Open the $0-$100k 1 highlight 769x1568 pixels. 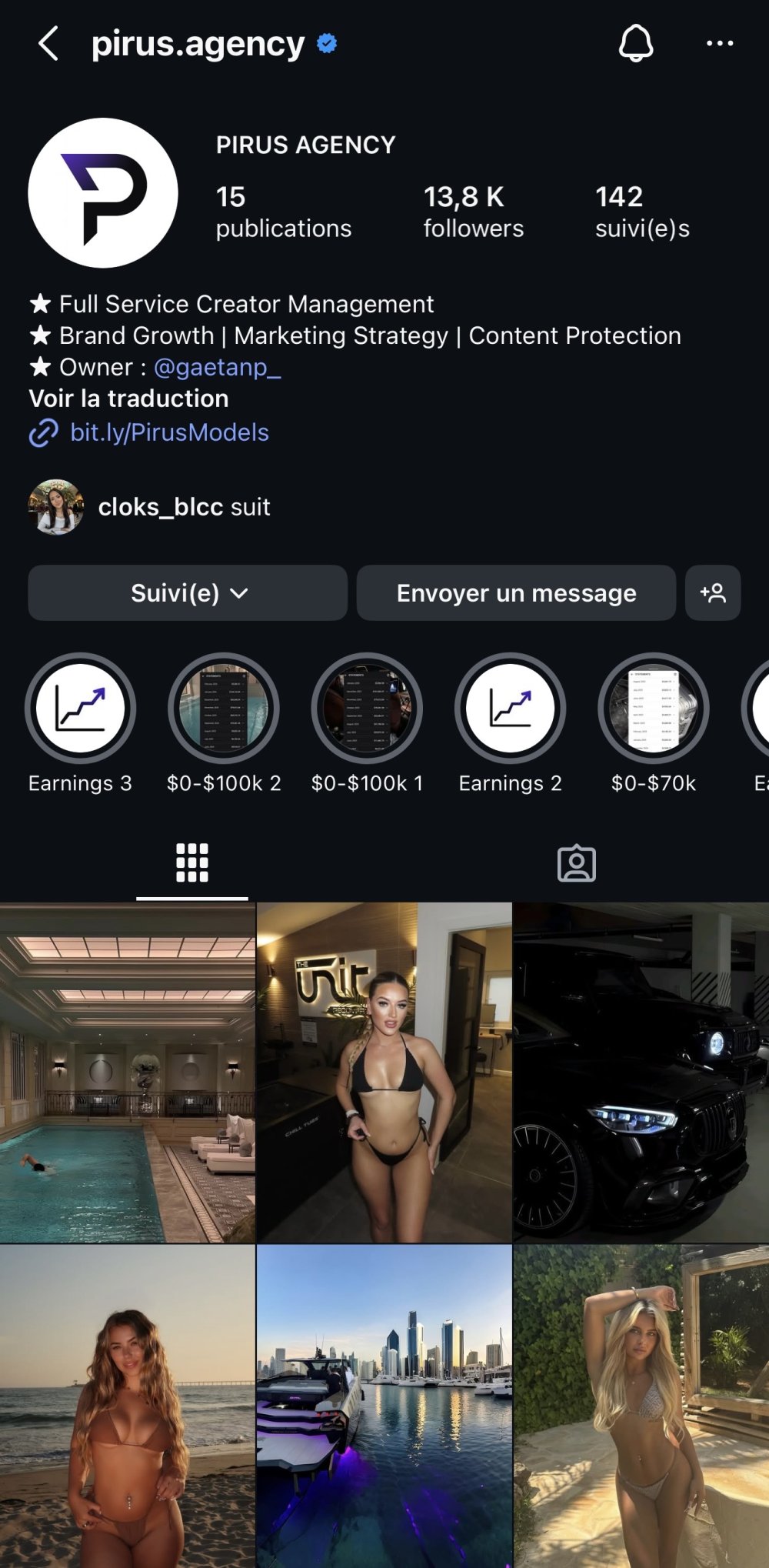pyautogui.click(x=367, y=709)
